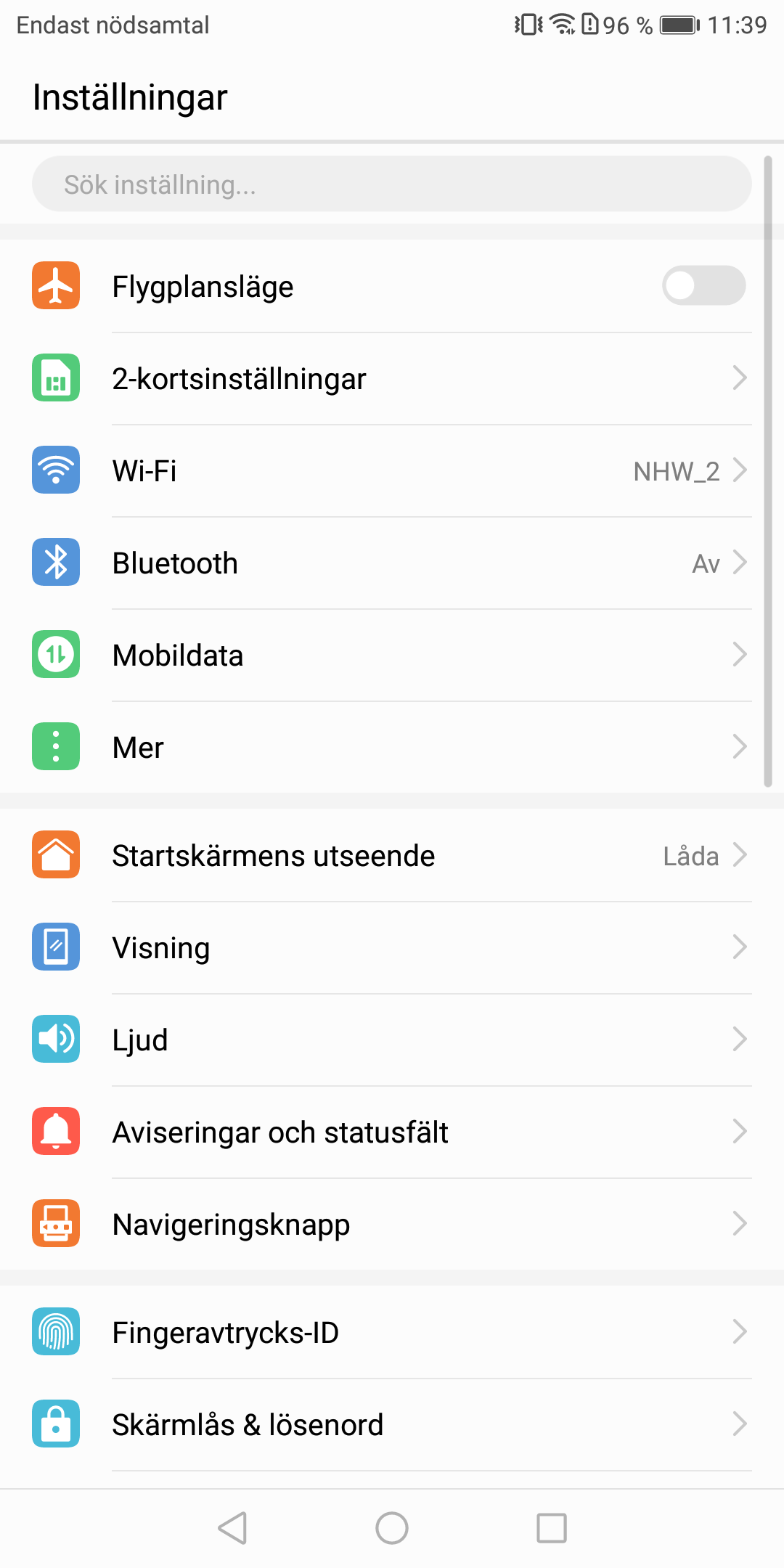The height and width of the screenshot is (1568, 784).
Task: Enable the Flygplansläge switch
Action: coord(703,285)
